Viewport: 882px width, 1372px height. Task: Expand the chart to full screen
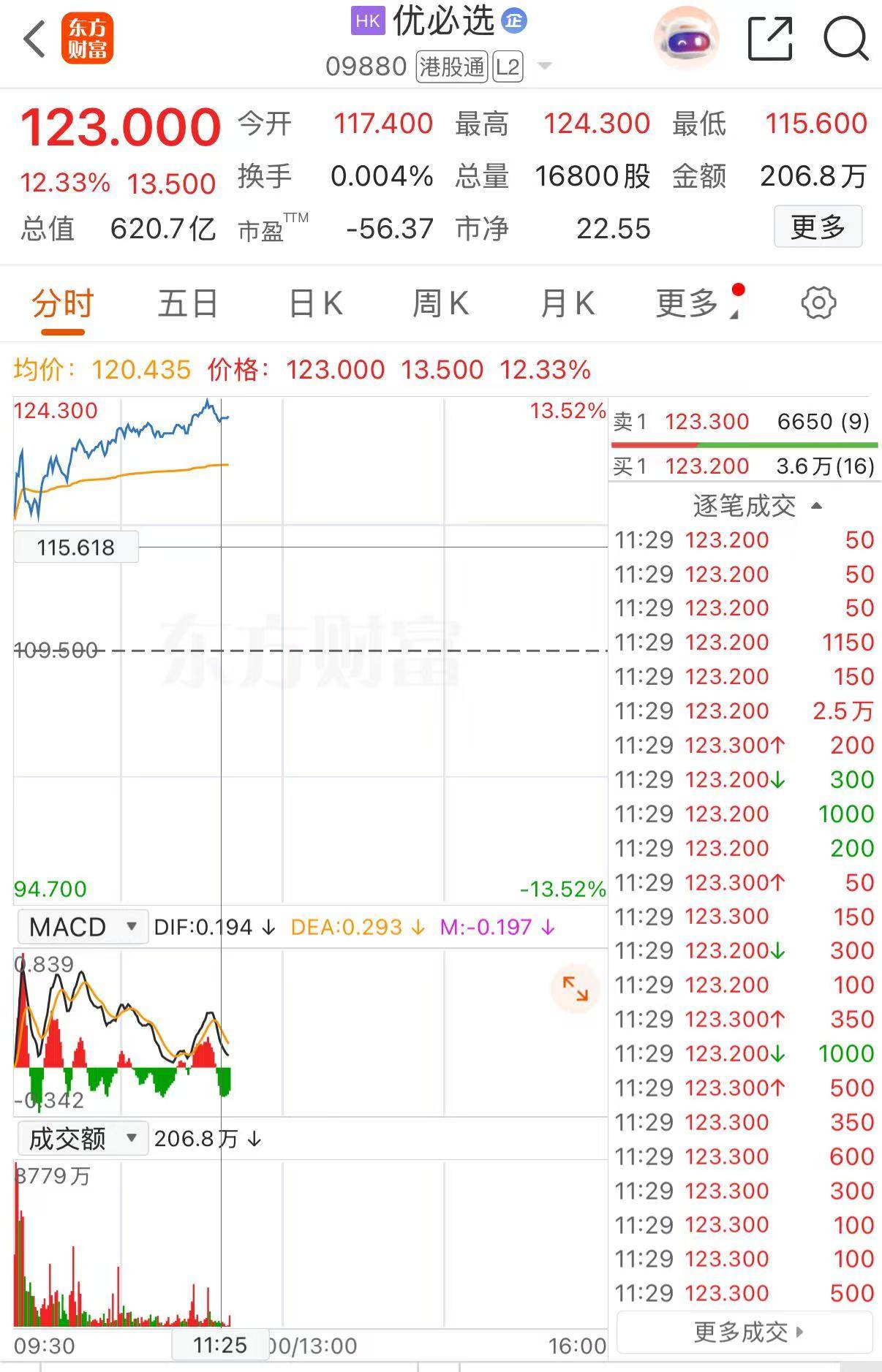[575, 989]
